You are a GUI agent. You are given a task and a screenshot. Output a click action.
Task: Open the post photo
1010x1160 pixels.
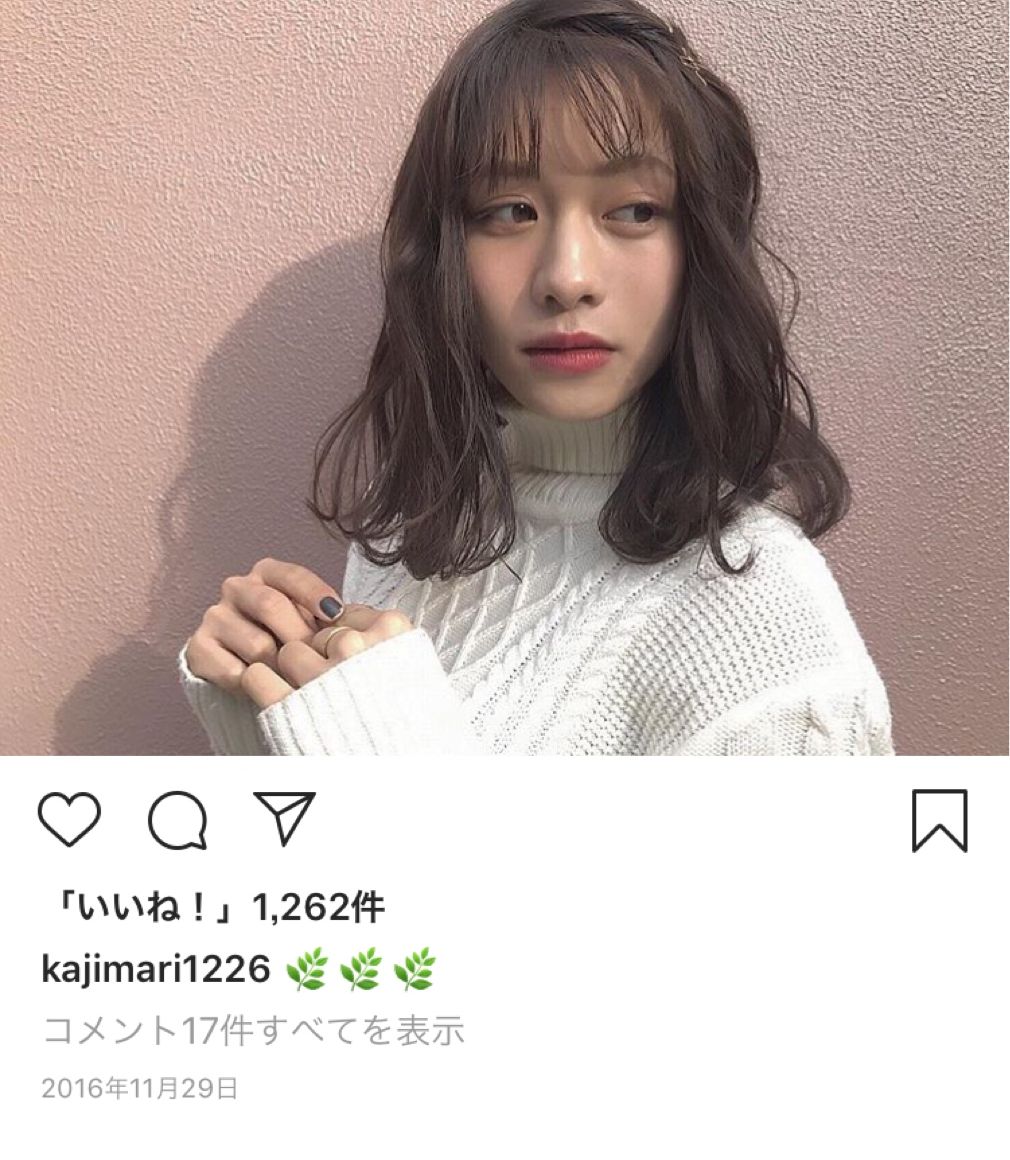pos(505,377)
